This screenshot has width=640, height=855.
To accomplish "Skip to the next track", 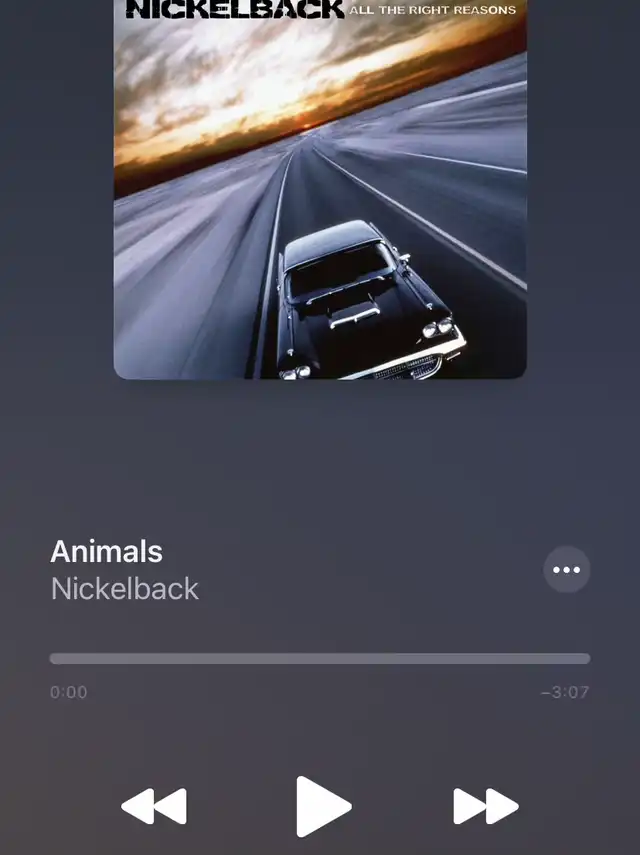I will pos(486,806).
